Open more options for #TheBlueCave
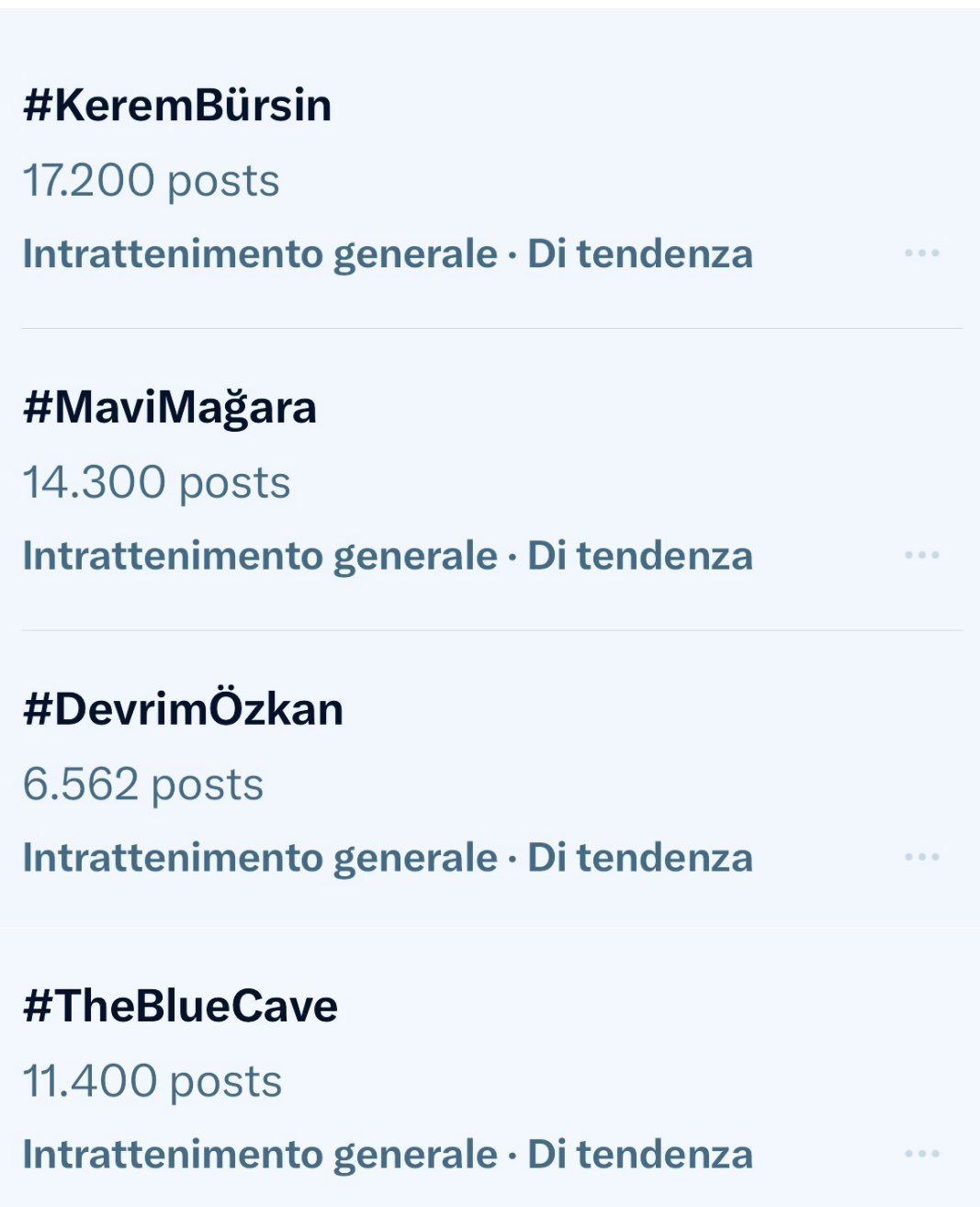 pos(921,1154)
